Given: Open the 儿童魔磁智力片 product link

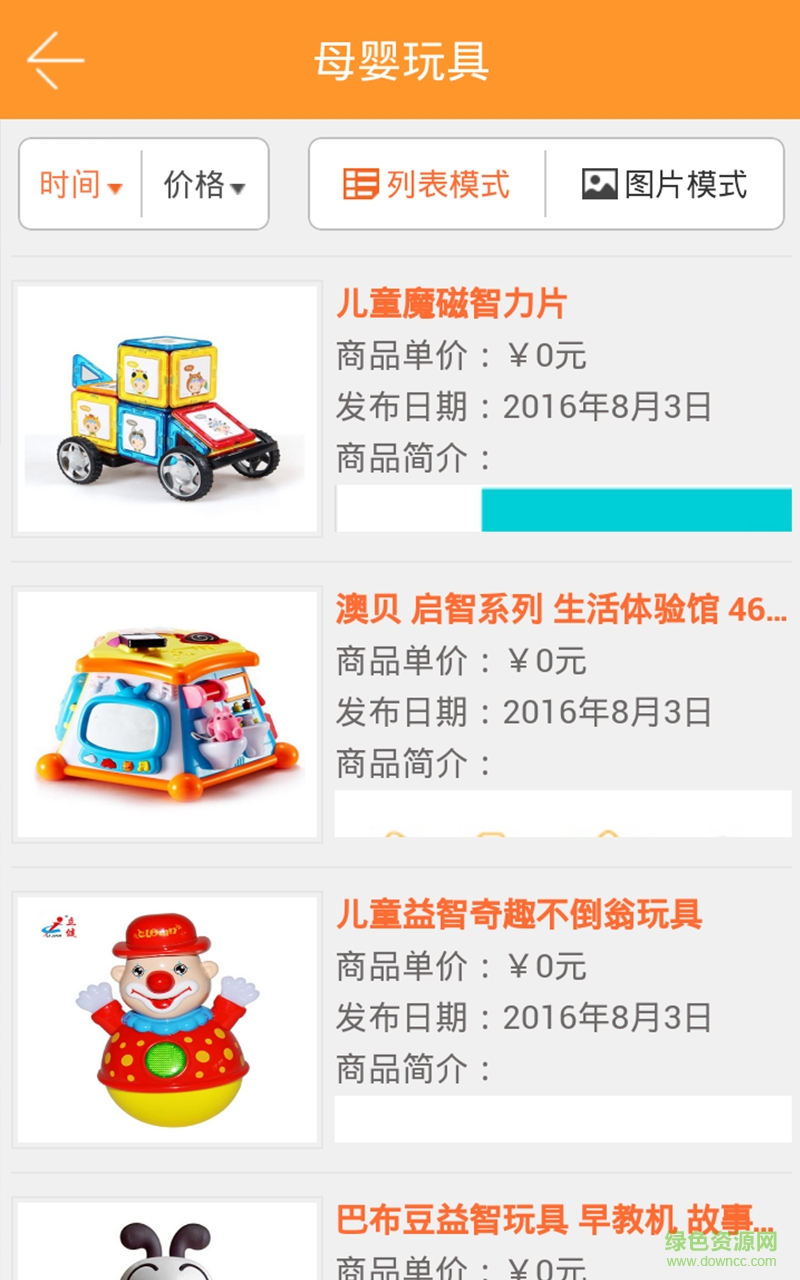Looking at the screenshot, I should (x=450, y=304).
